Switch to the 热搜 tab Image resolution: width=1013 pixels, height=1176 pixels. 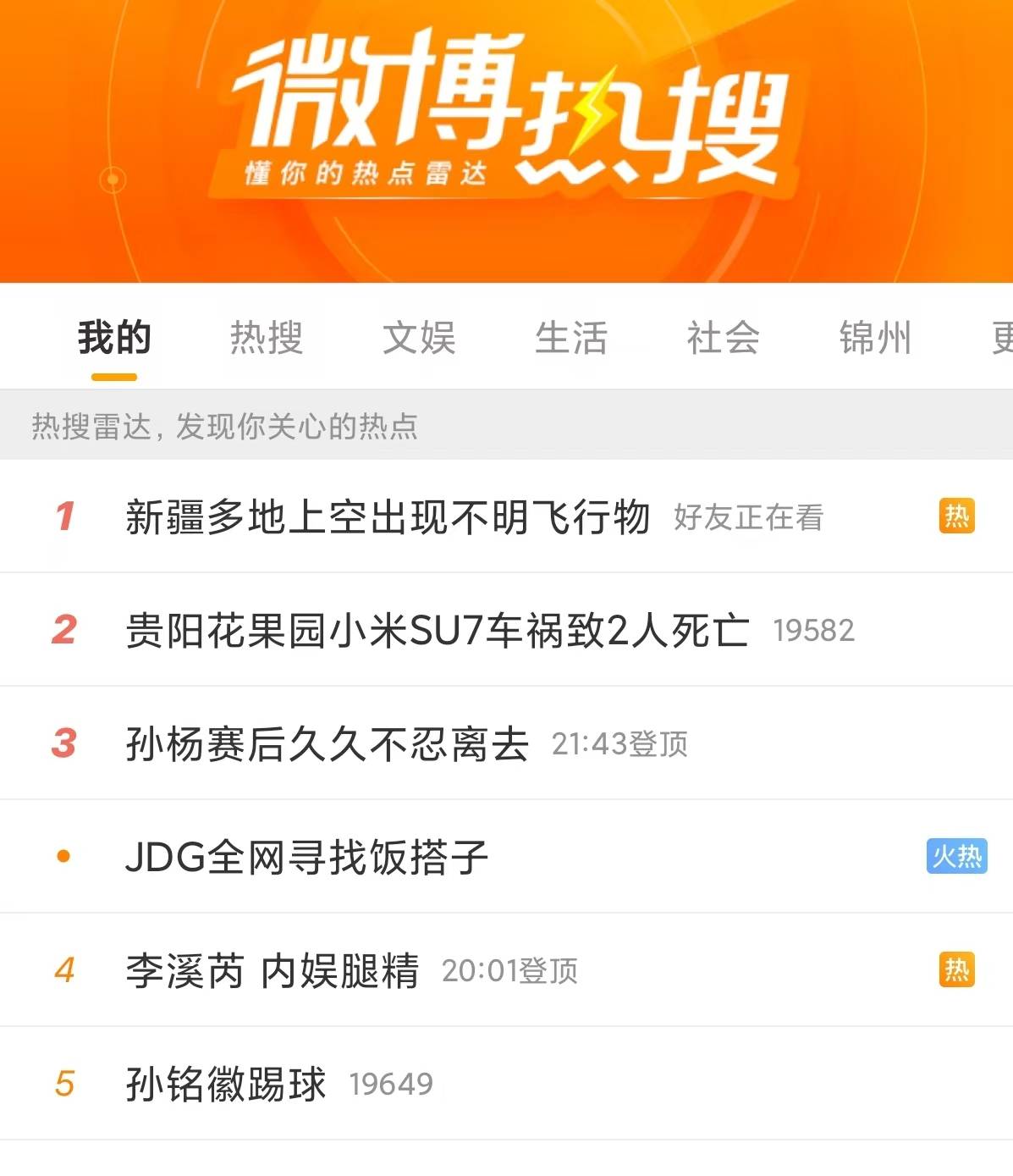click(x=267, y=338)
